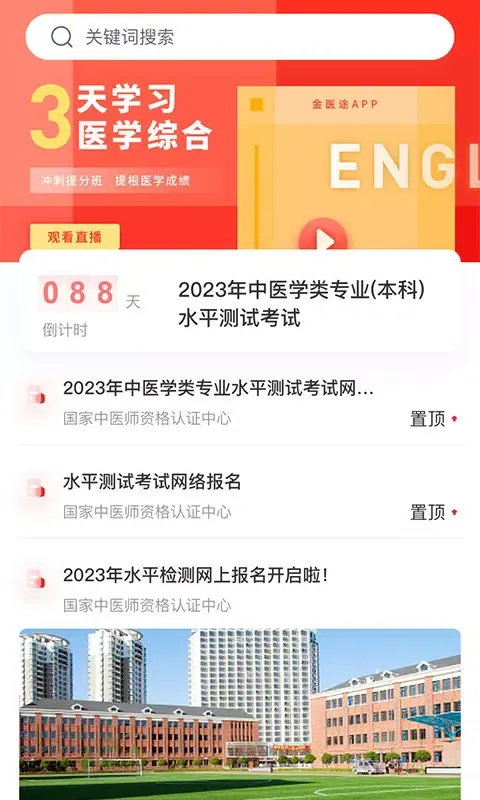Viewport: 480px width, 800px height.
Task: Open the keyword search box
Action: pos(240,37)
